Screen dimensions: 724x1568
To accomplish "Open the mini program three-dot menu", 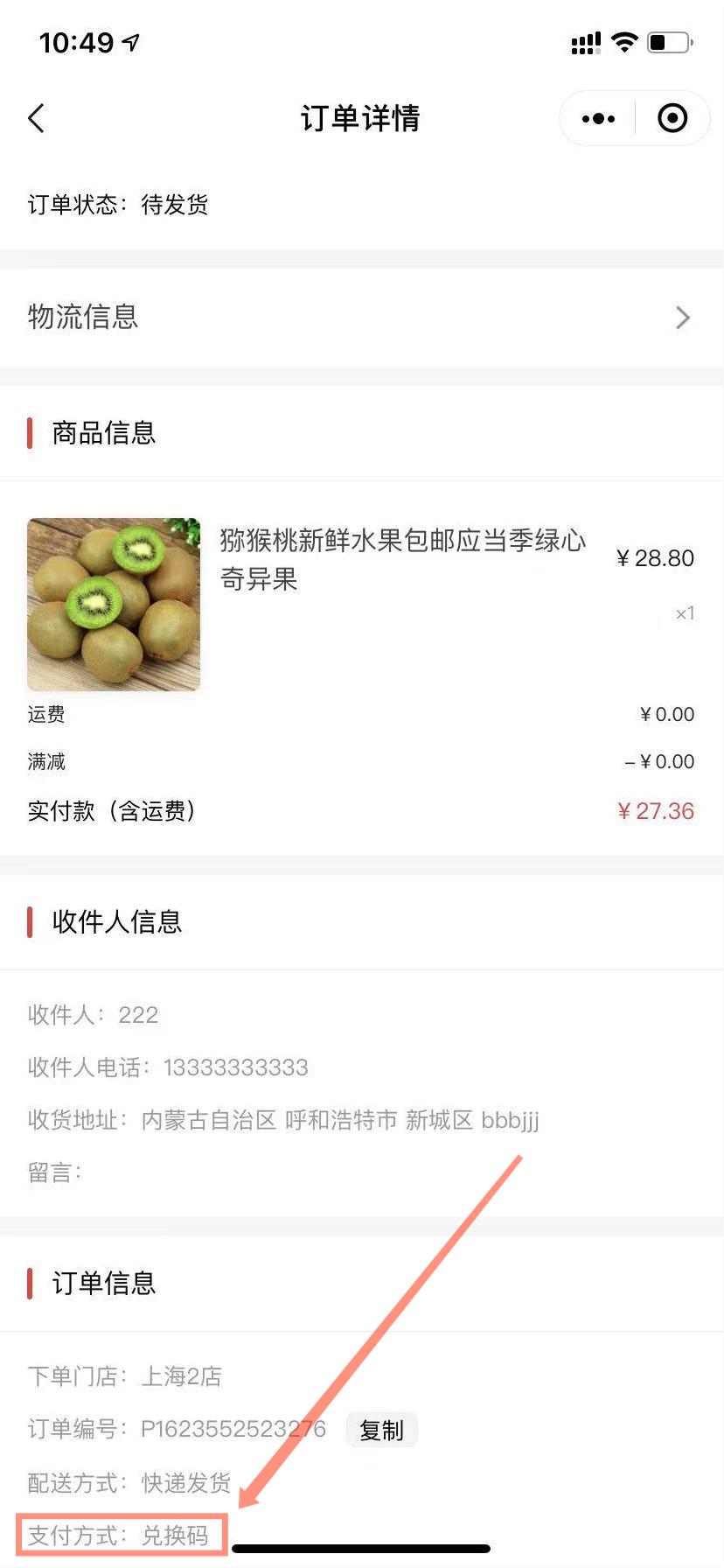I will (x=598, y=118).
